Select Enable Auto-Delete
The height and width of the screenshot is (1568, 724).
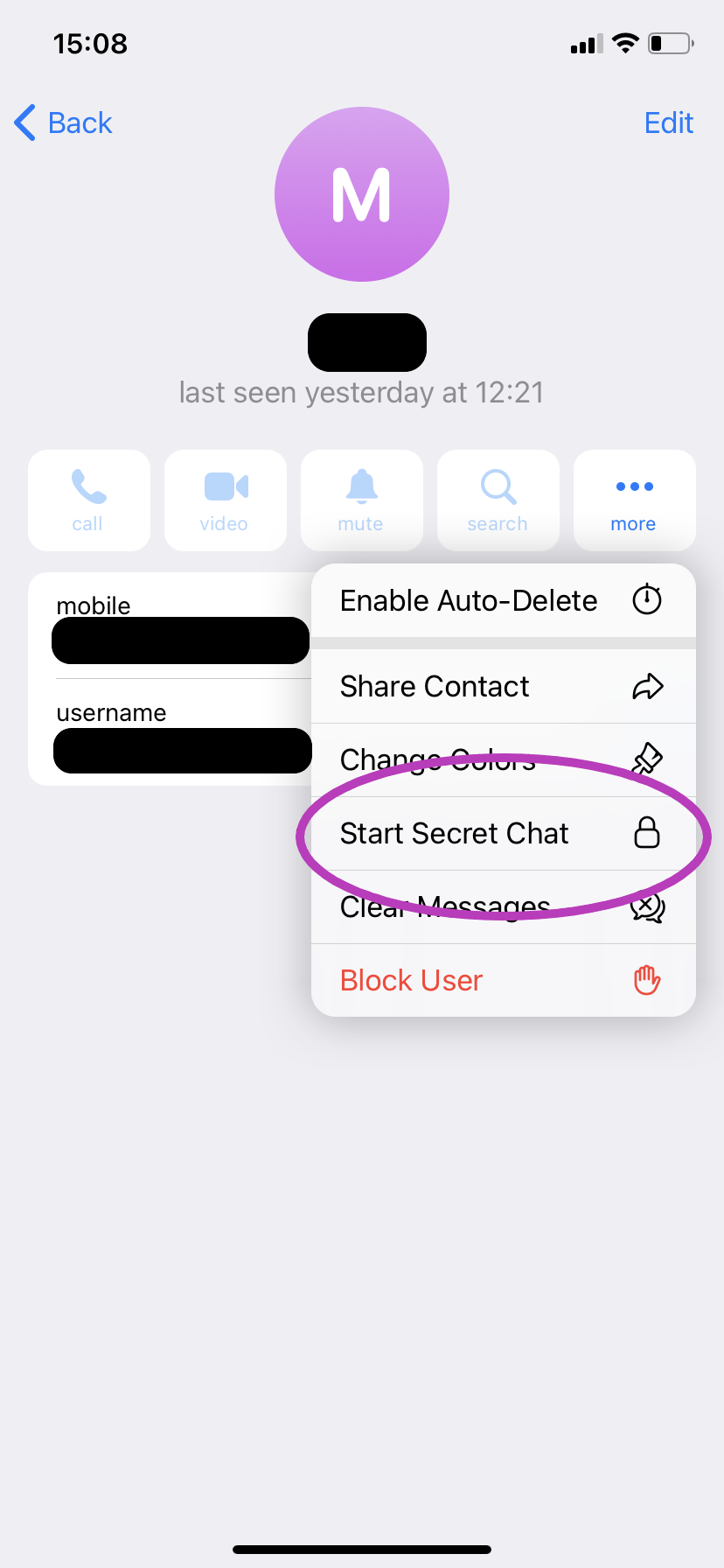(x=503, y=600)
